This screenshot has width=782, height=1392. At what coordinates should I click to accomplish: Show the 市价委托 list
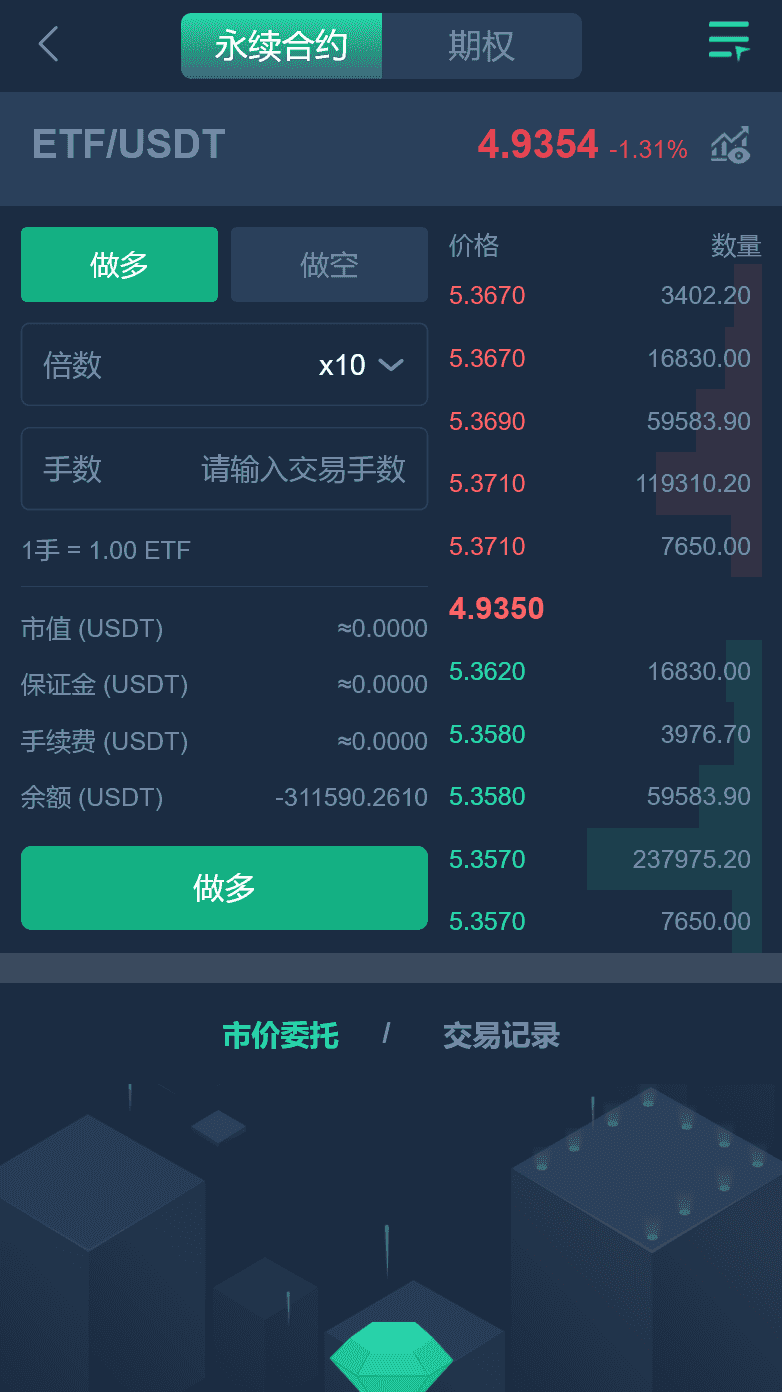point(280,1036)
